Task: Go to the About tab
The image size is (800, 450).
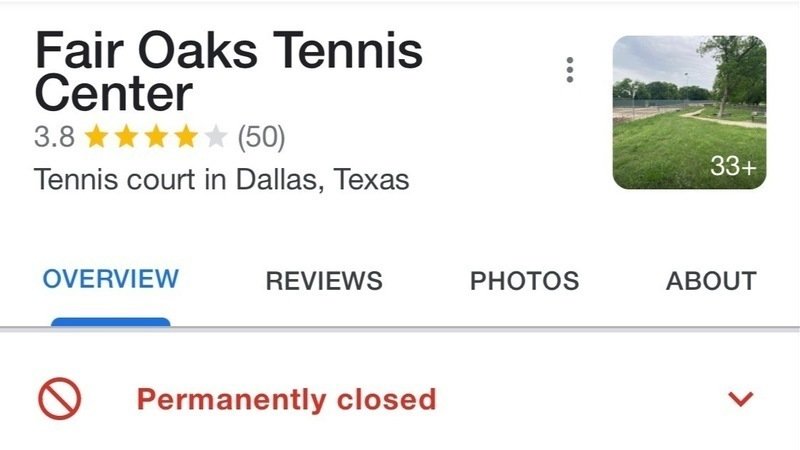Action: [711, 281]
